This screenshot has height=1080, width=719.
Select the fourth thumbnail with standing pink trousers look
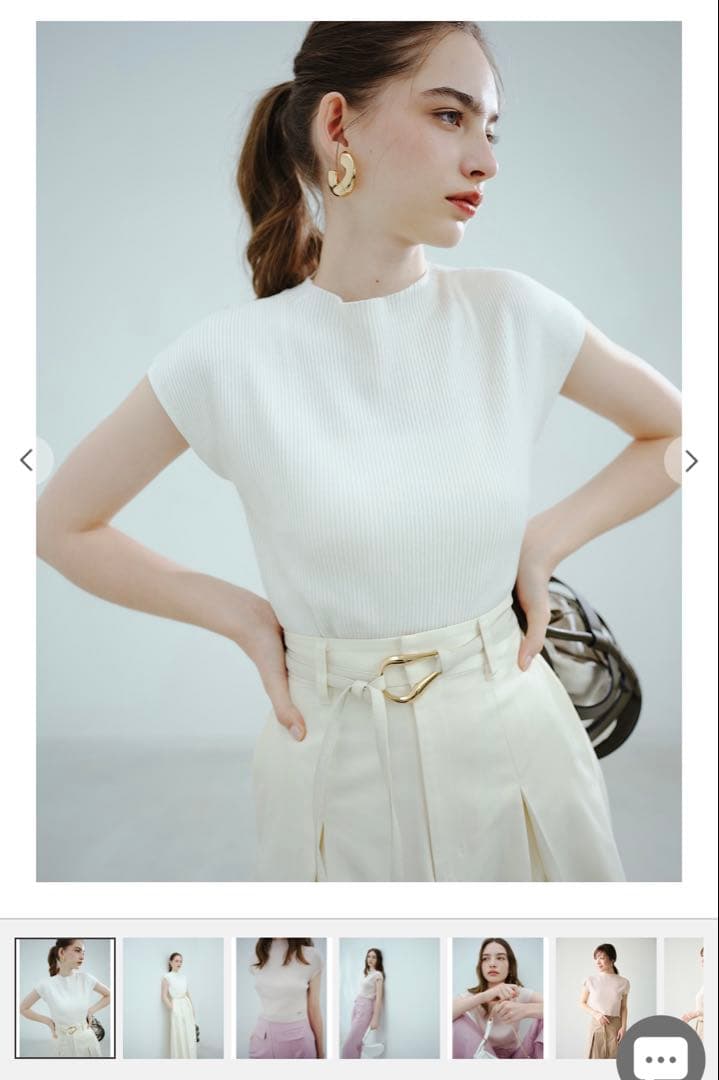389,997
